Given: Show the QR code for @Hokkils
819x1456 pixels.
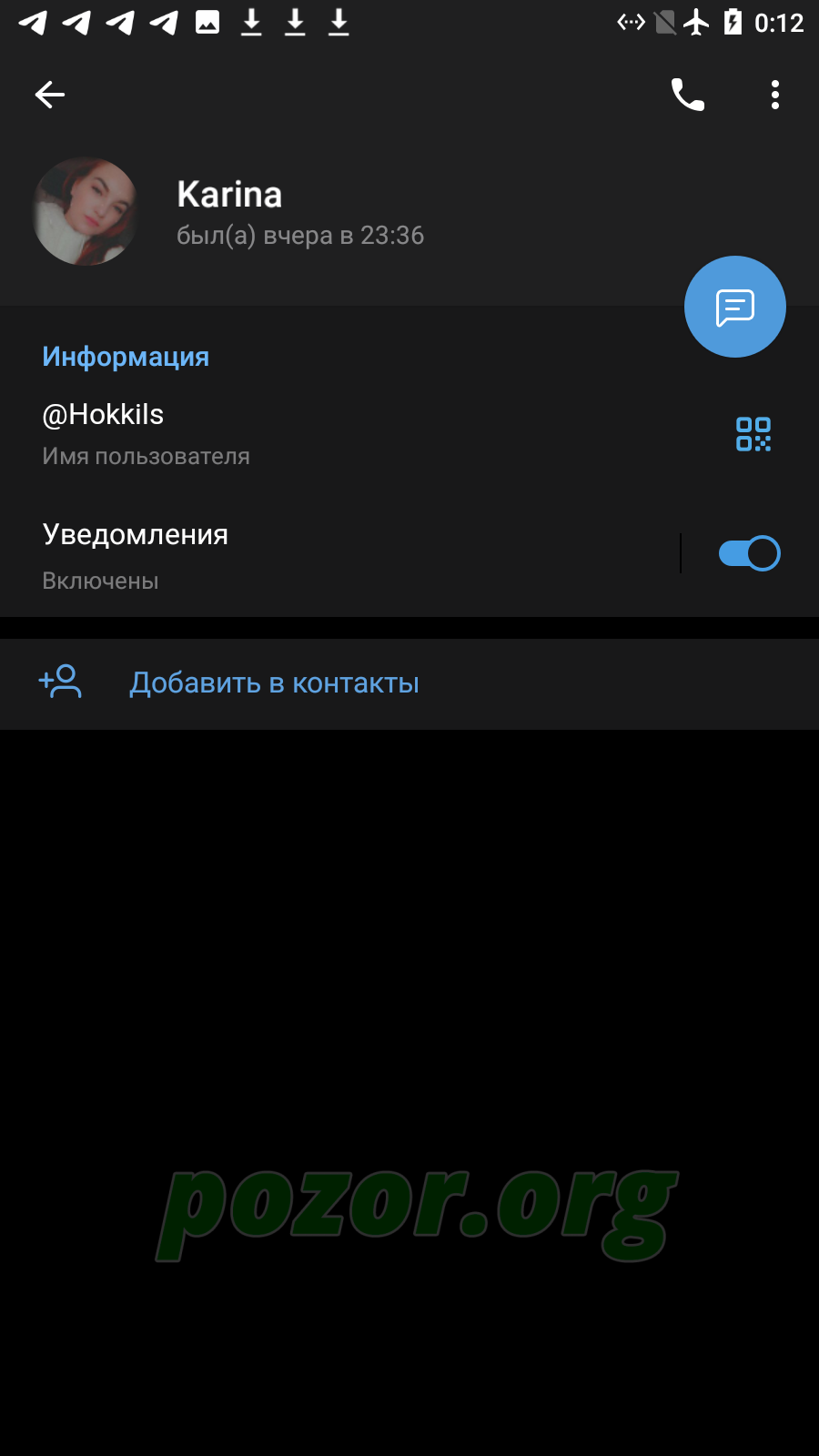Looking at the screenshot, I should (x=753, y=434).
